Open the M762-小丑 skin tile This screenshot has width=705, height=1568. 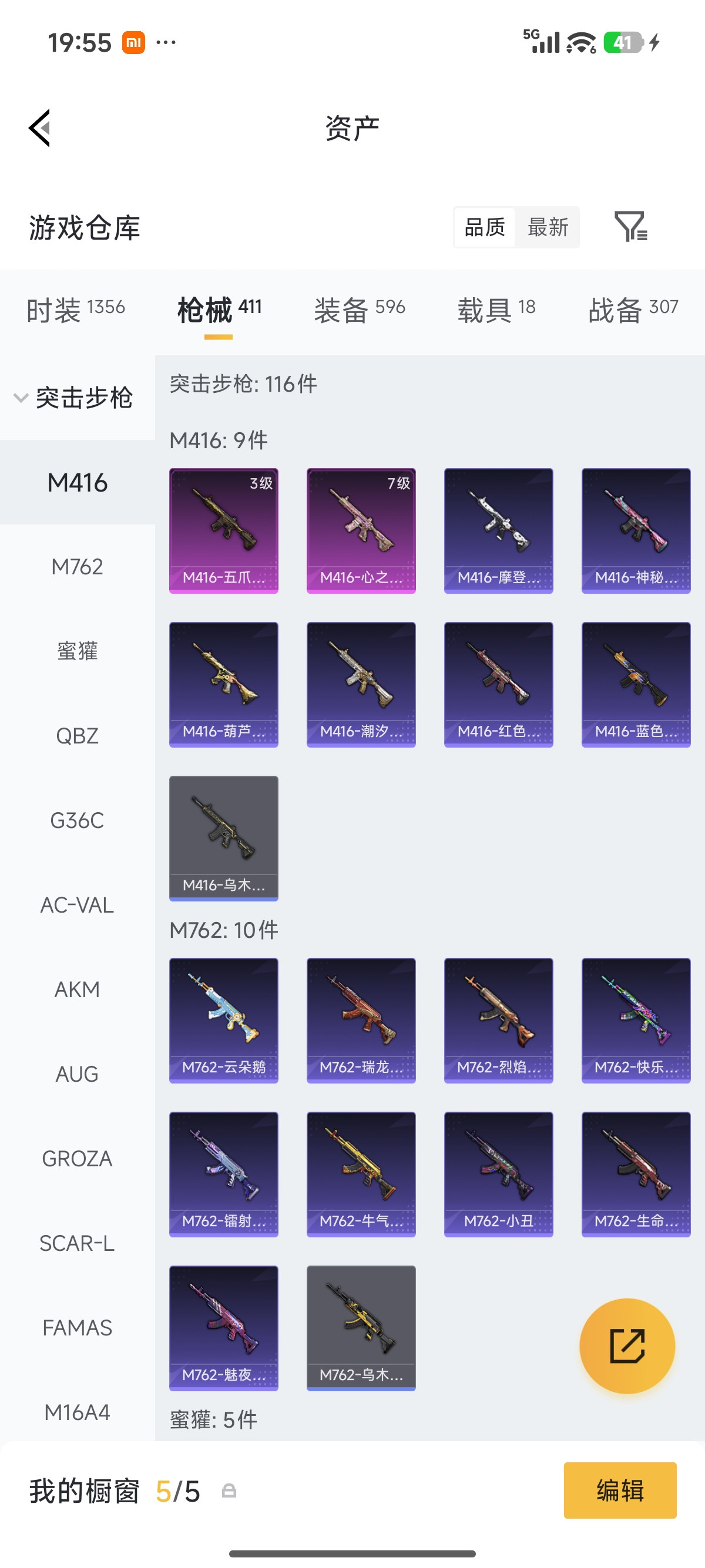(499, 1174)
